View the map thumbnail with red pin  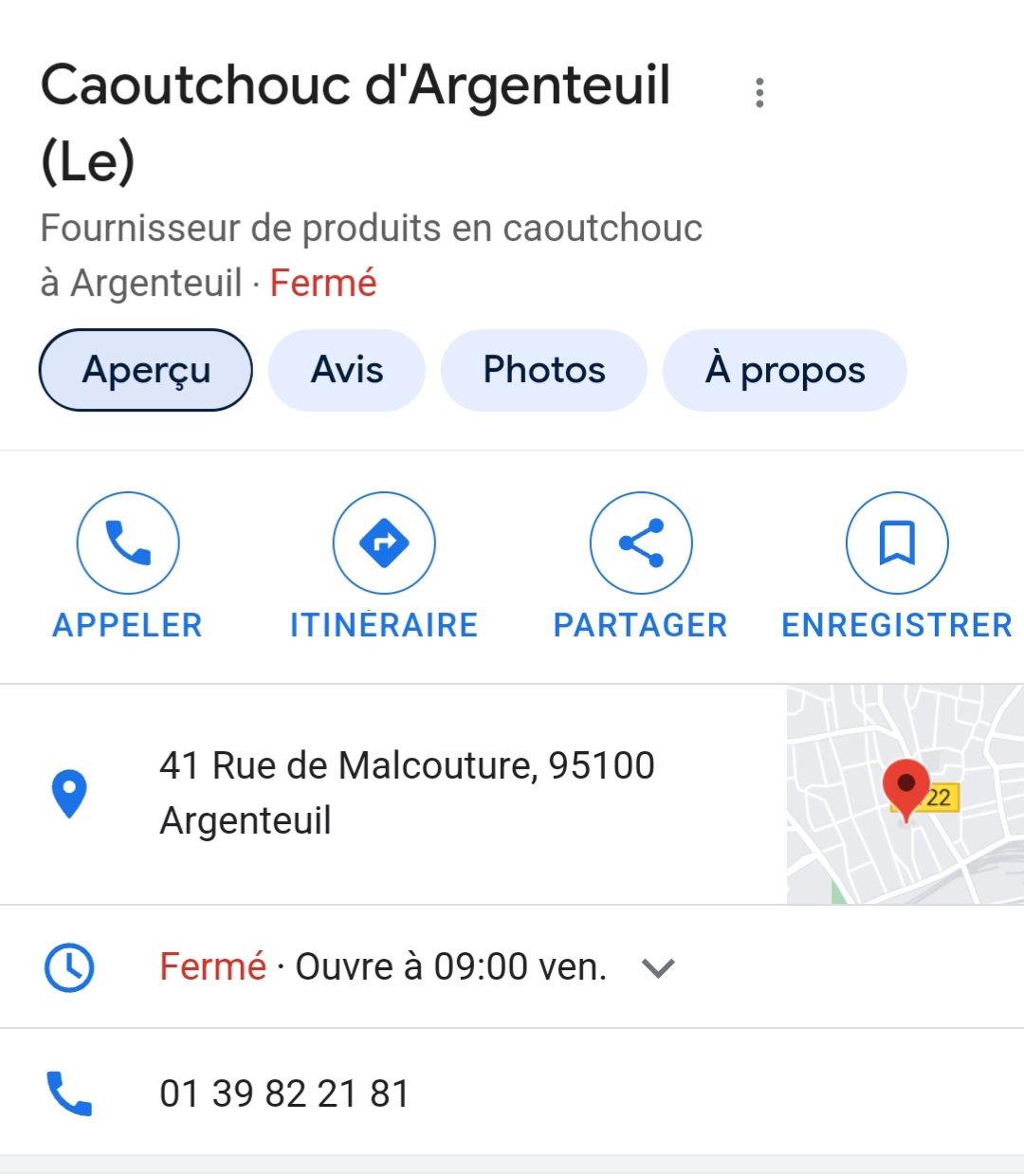(905, 794)
